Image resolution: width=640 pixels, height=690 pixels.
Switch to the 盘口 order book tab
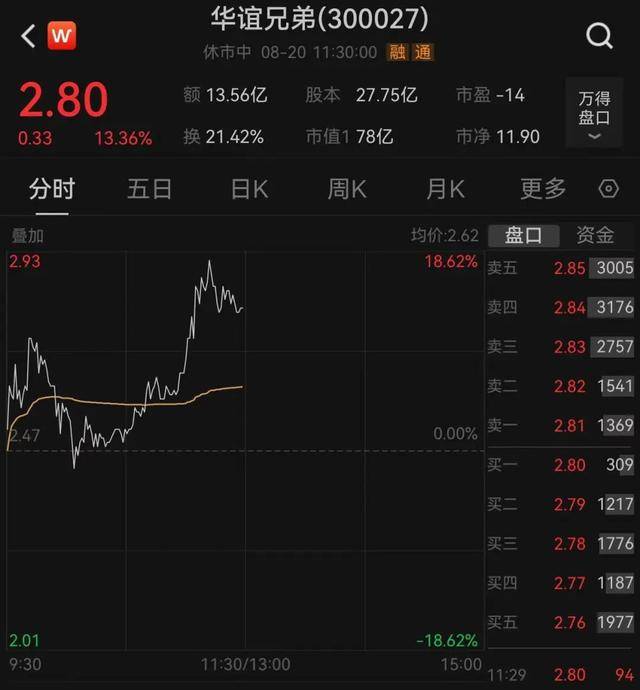click(x=523, y=235)
